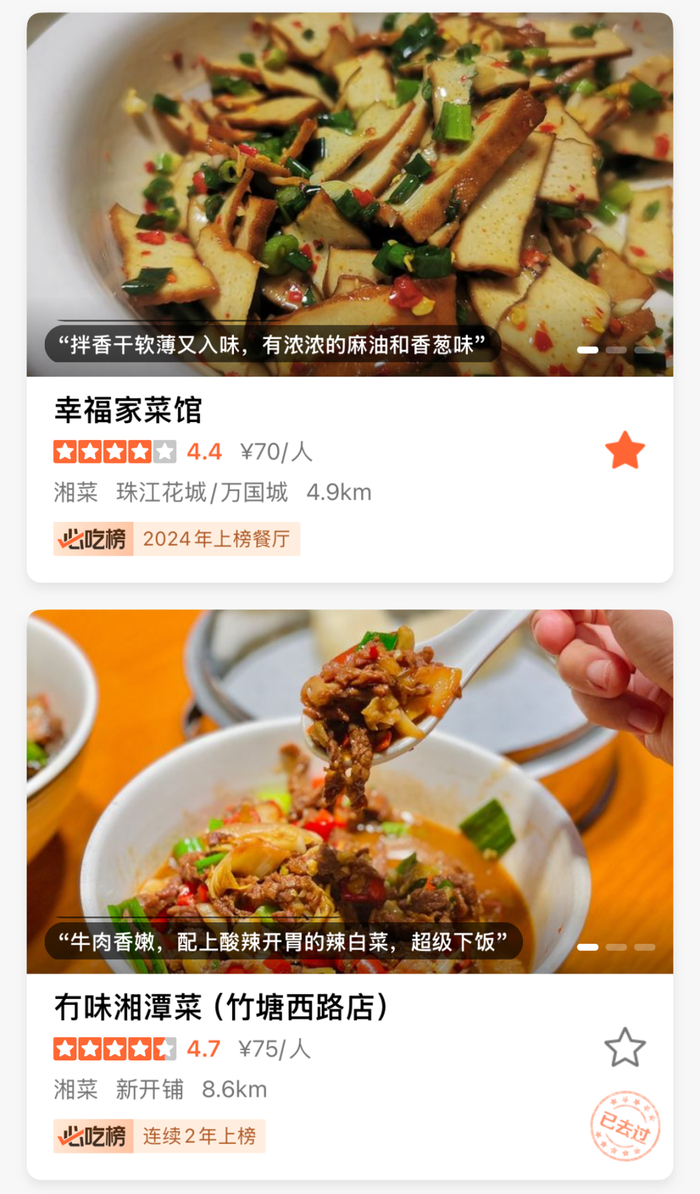
Task: Tap photo page indicator on 幸福家菜馆 image
Action: [616, 350]
